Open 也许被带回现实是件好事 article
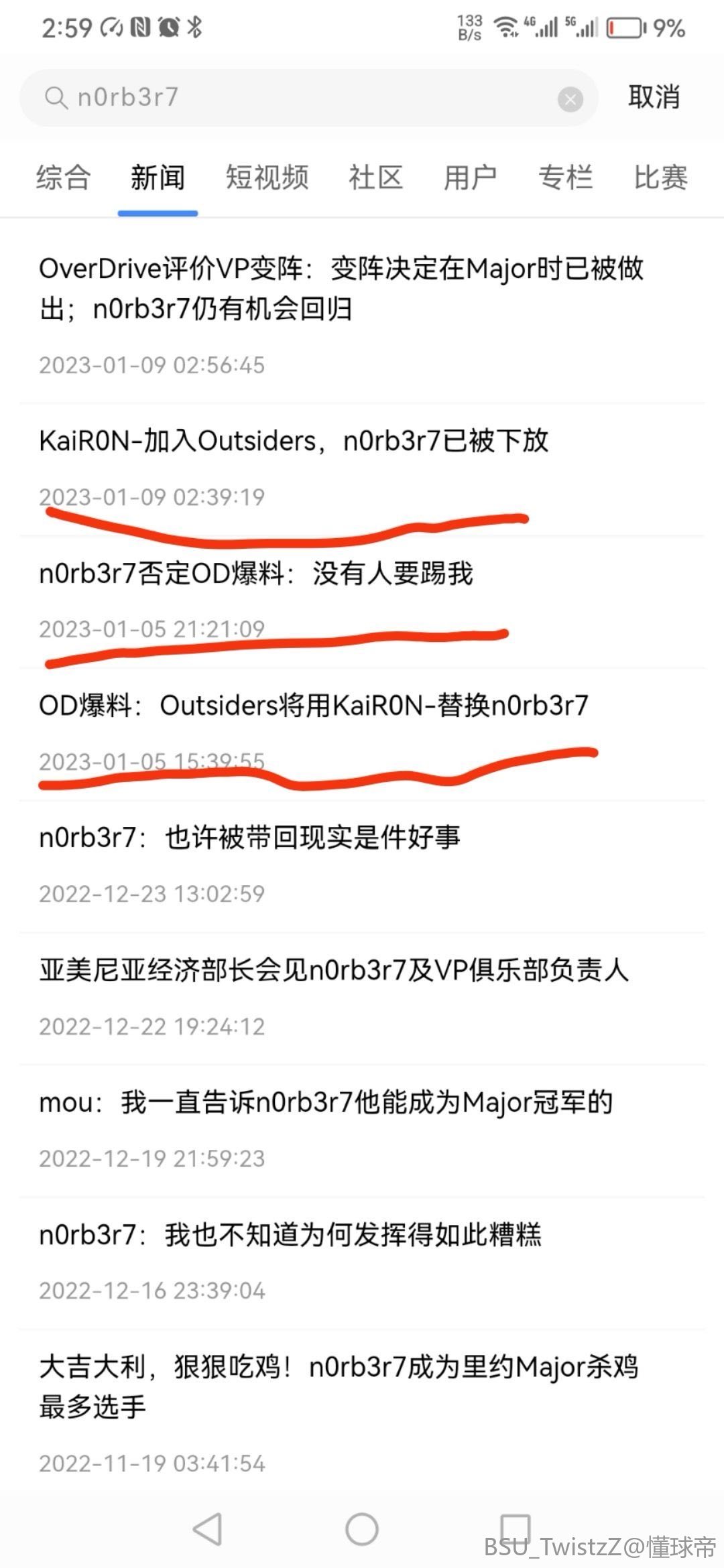This screenshot has height=1568, width=724. coord(249,838)
